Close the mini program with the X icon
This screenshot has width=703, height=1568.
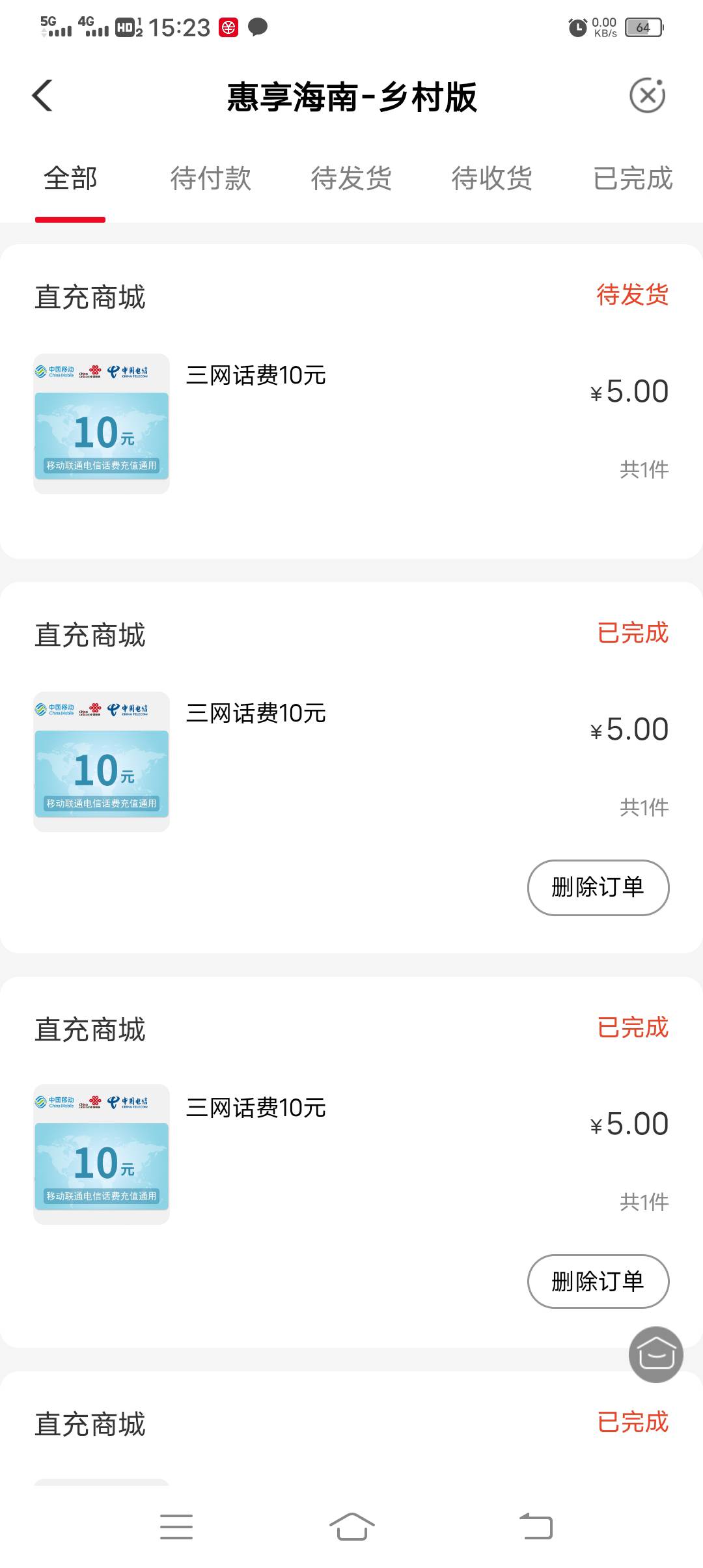648,96
